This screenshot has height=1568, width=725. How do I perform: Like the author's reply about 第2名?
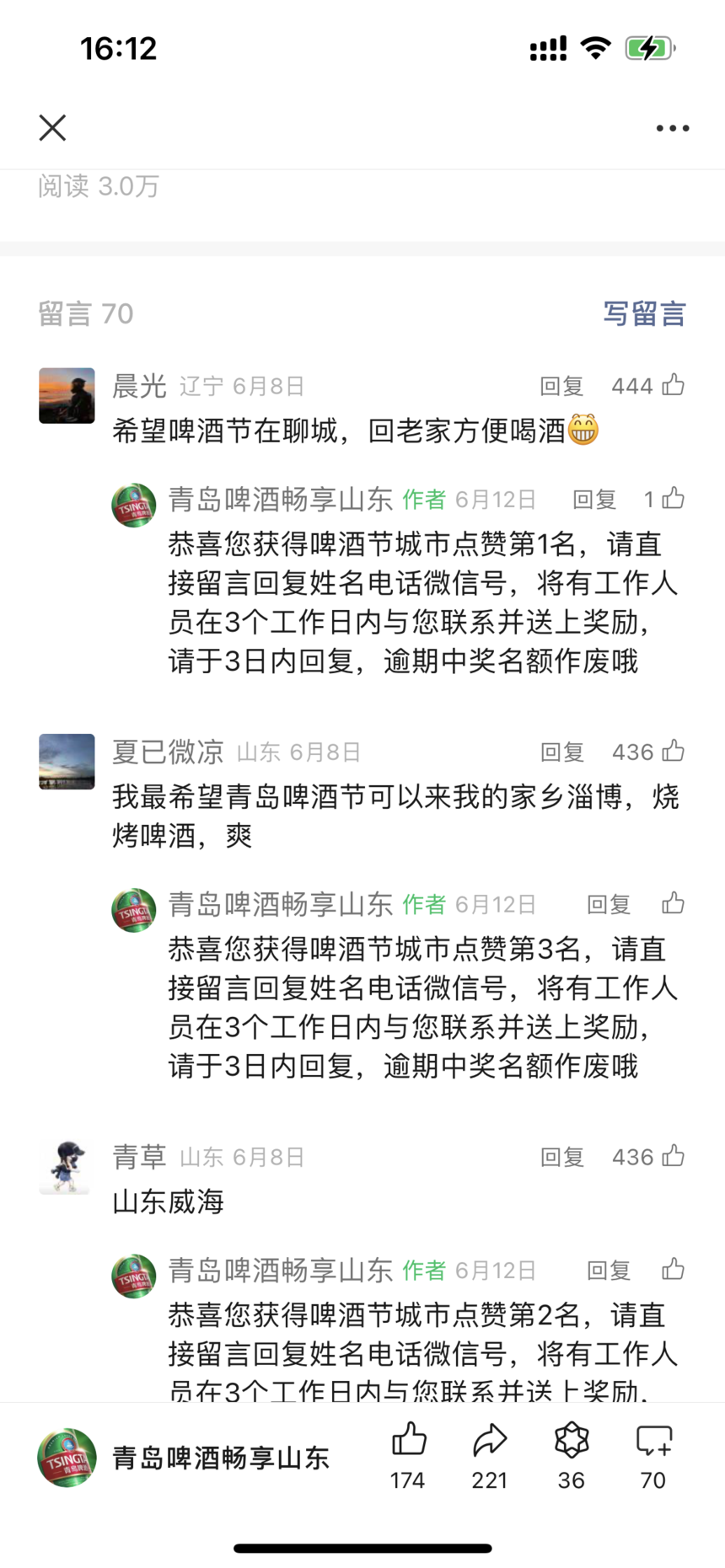[x=673, y=1269]
